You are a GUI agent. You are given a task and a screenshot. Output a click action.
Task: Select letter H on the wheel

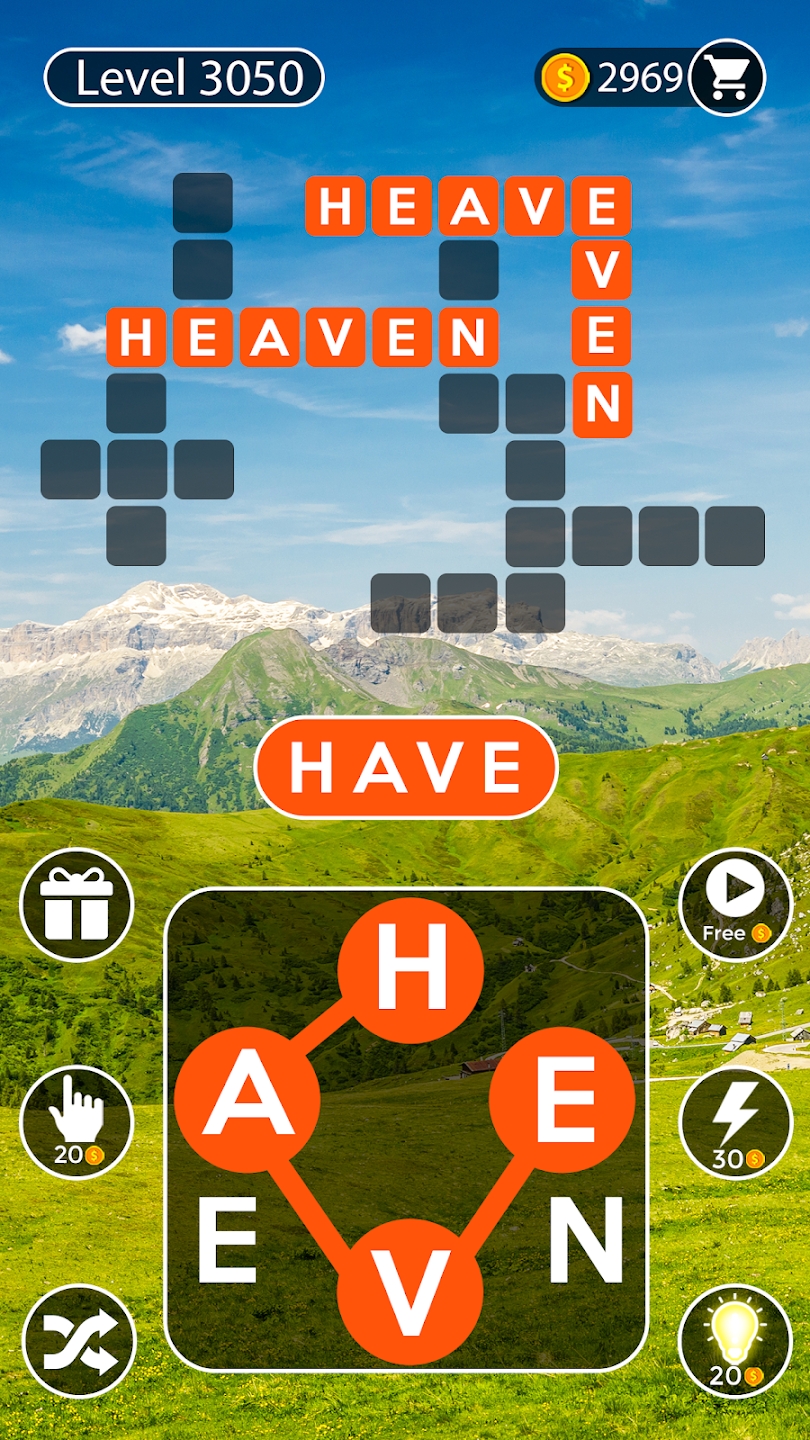point(410,970)
